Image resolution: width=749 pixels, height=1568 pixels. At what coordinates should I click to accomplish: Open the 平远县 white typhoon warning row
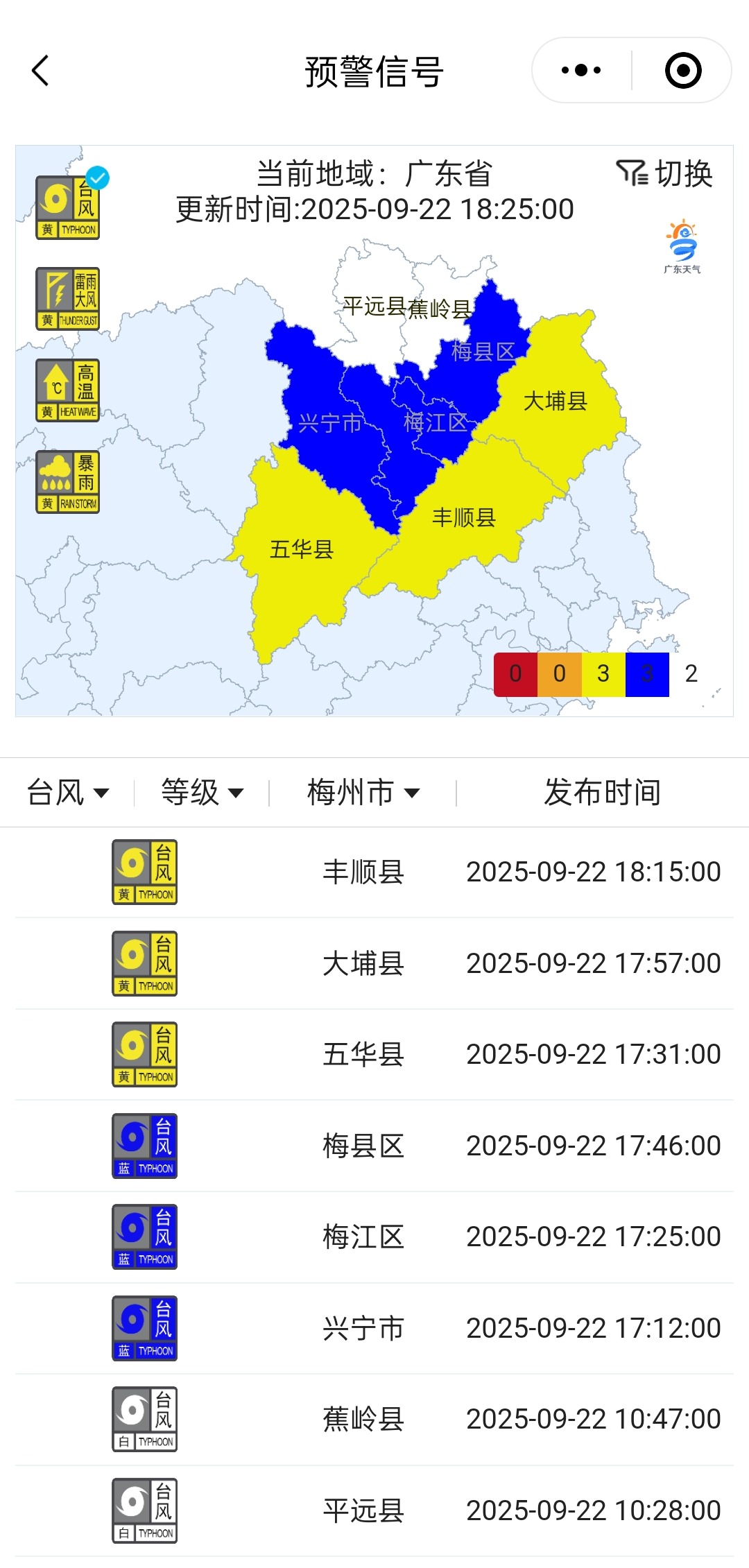[x=374, y=1511]
